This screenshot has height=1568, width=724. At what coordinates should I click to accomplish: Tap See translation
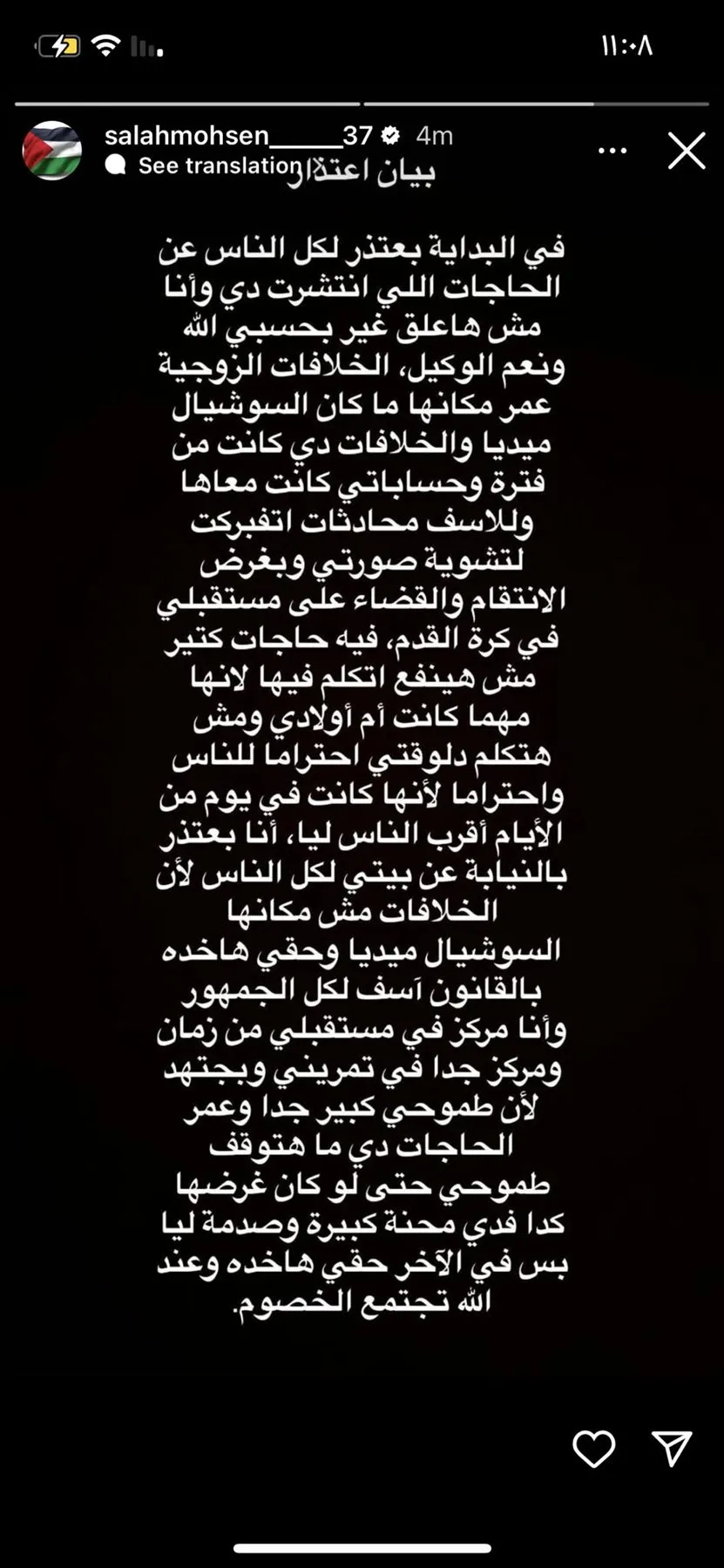click(218, 166)
